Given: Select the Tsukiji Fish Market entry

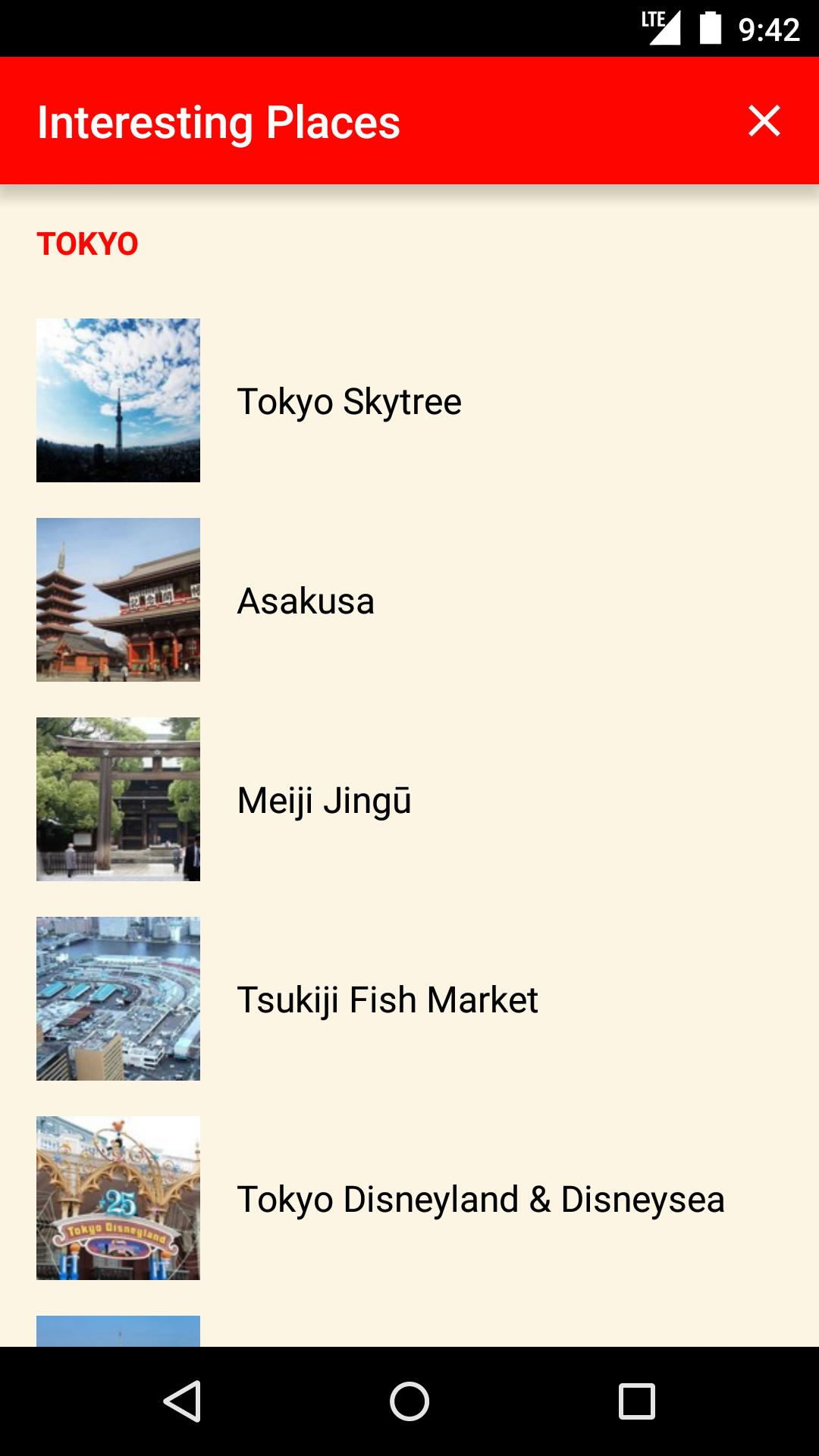Looking at the screenshot, I should (x=387, y=1000).
